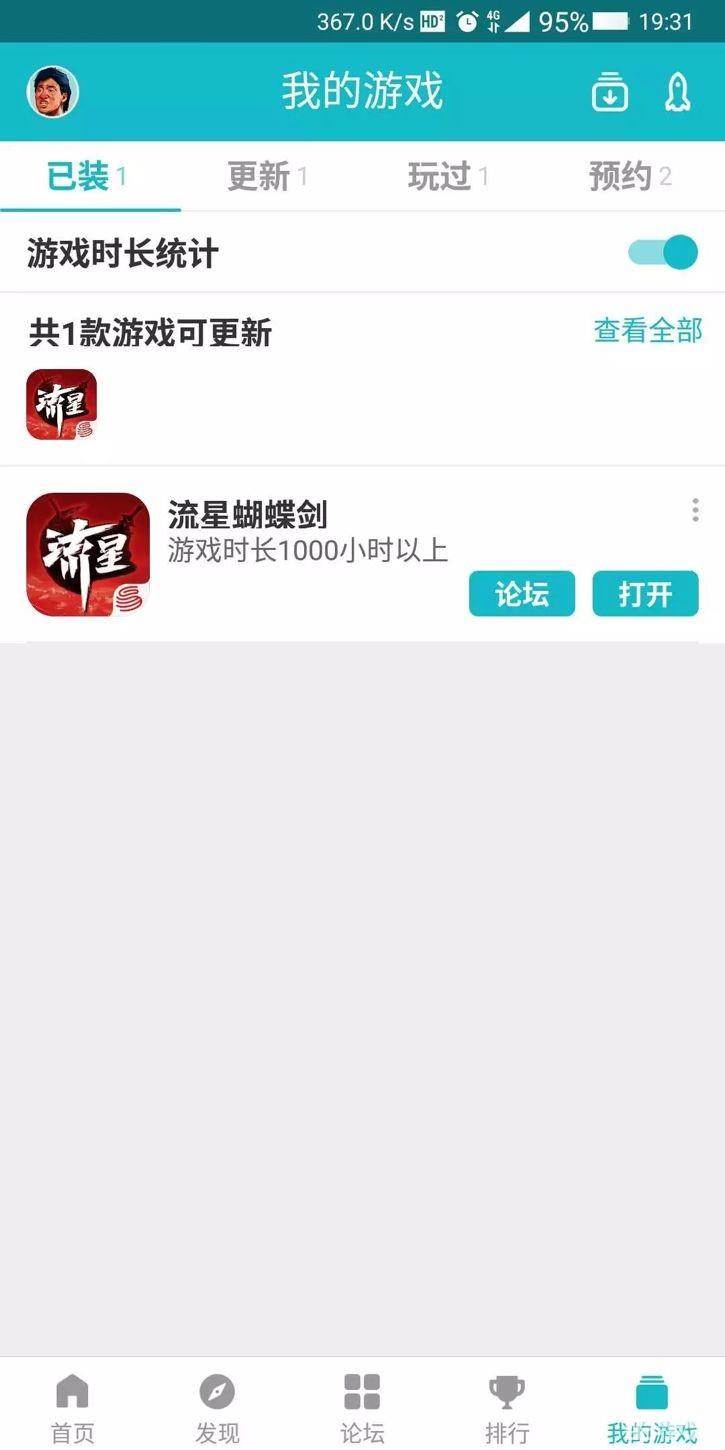Select 我的游戏 in the bottom bar
The width and height of the screenshot is (725, 1450).
[652, 1406]
